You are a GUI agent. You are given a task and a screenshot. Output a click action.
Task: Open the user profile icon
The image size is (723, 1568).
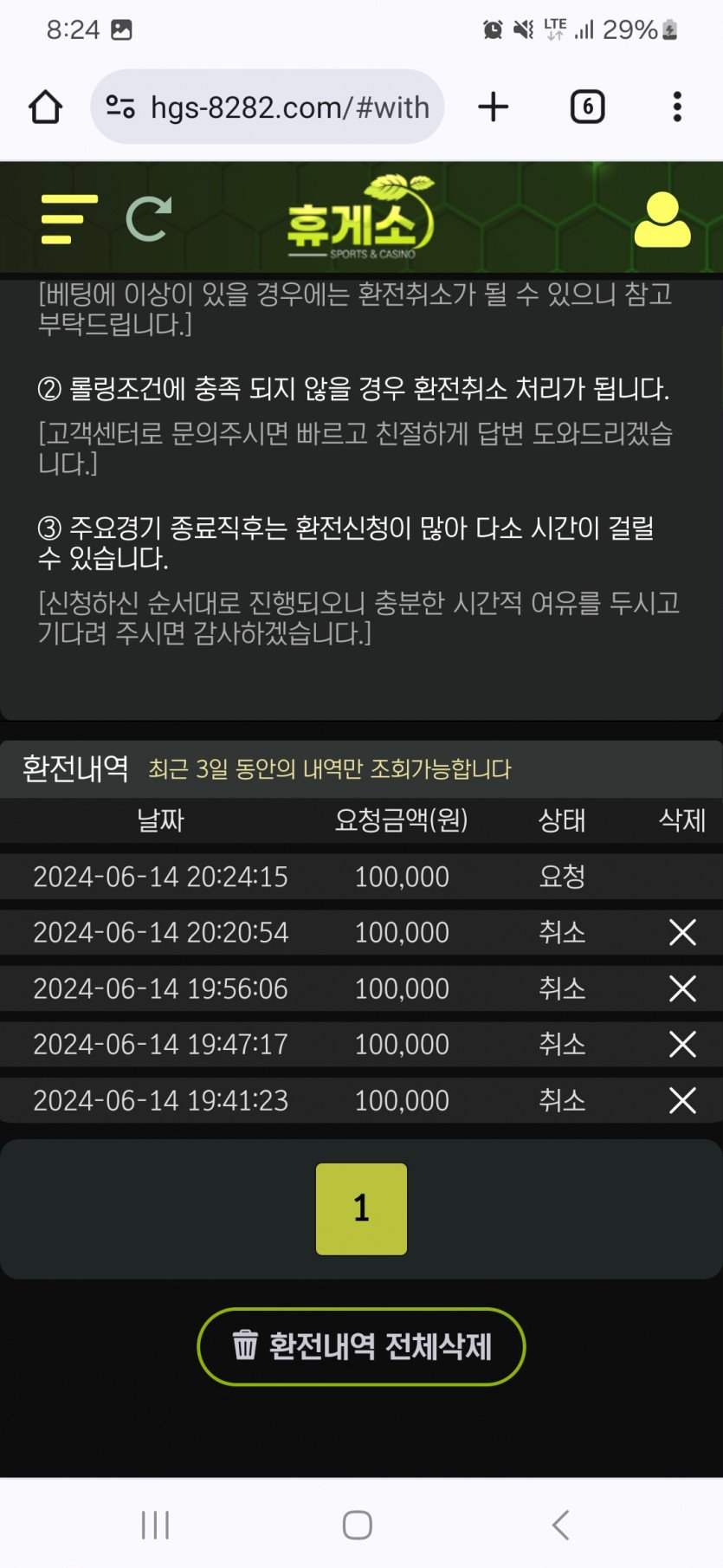(662, 220)
